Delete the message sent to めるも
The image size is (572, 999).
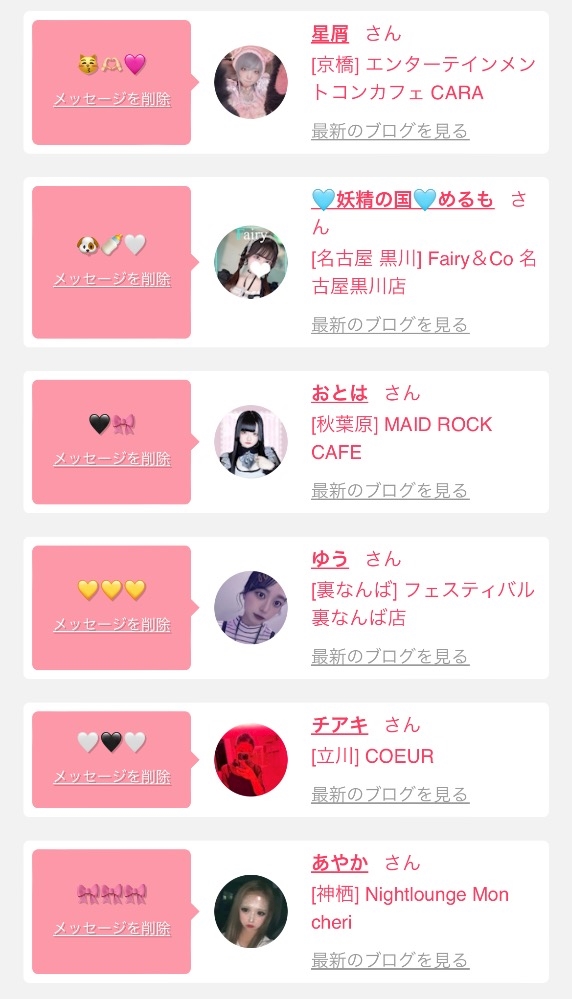[112, 279]
